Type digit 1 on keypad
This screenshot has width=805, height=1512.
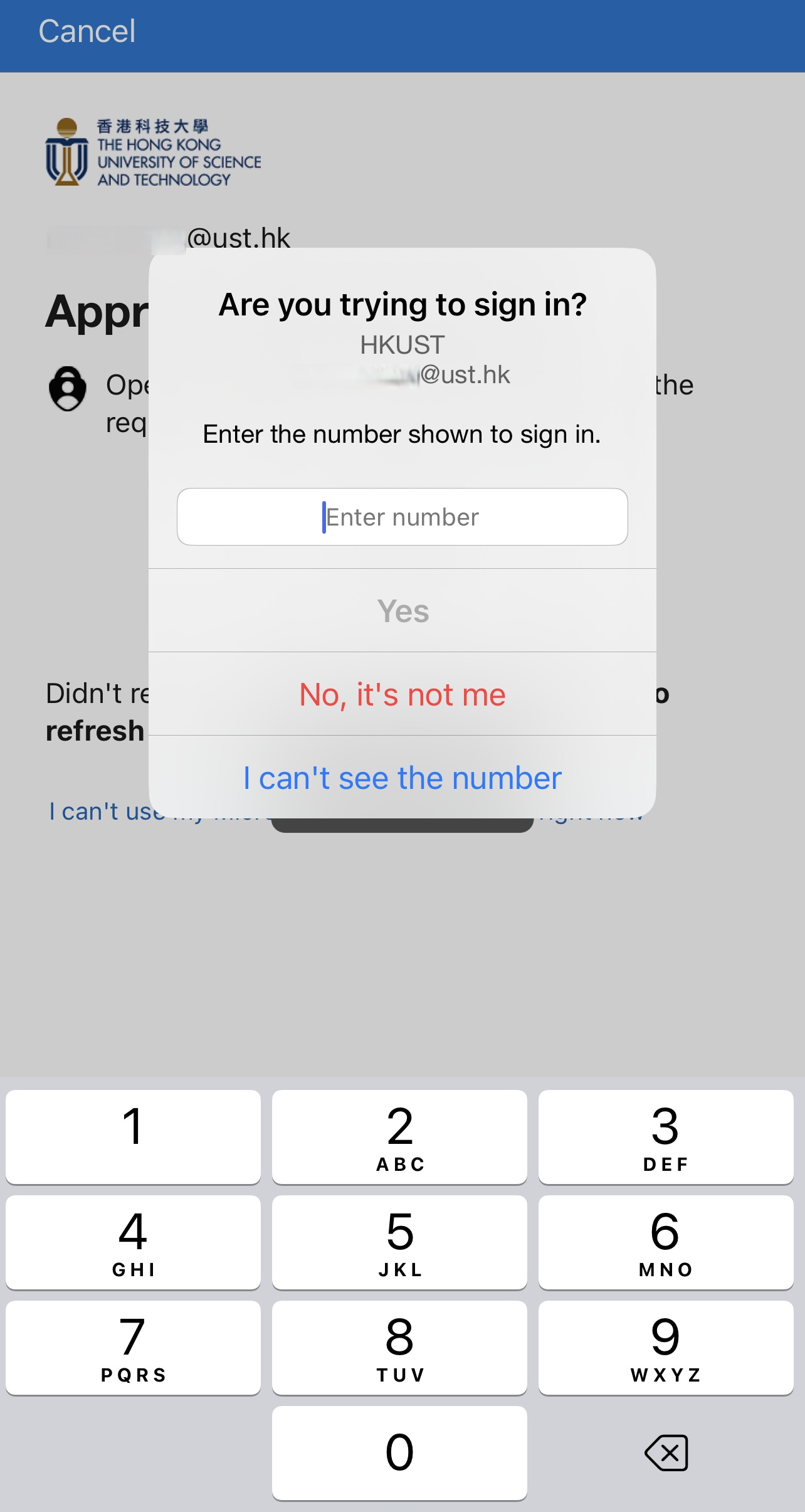[x=133, y=1136]
